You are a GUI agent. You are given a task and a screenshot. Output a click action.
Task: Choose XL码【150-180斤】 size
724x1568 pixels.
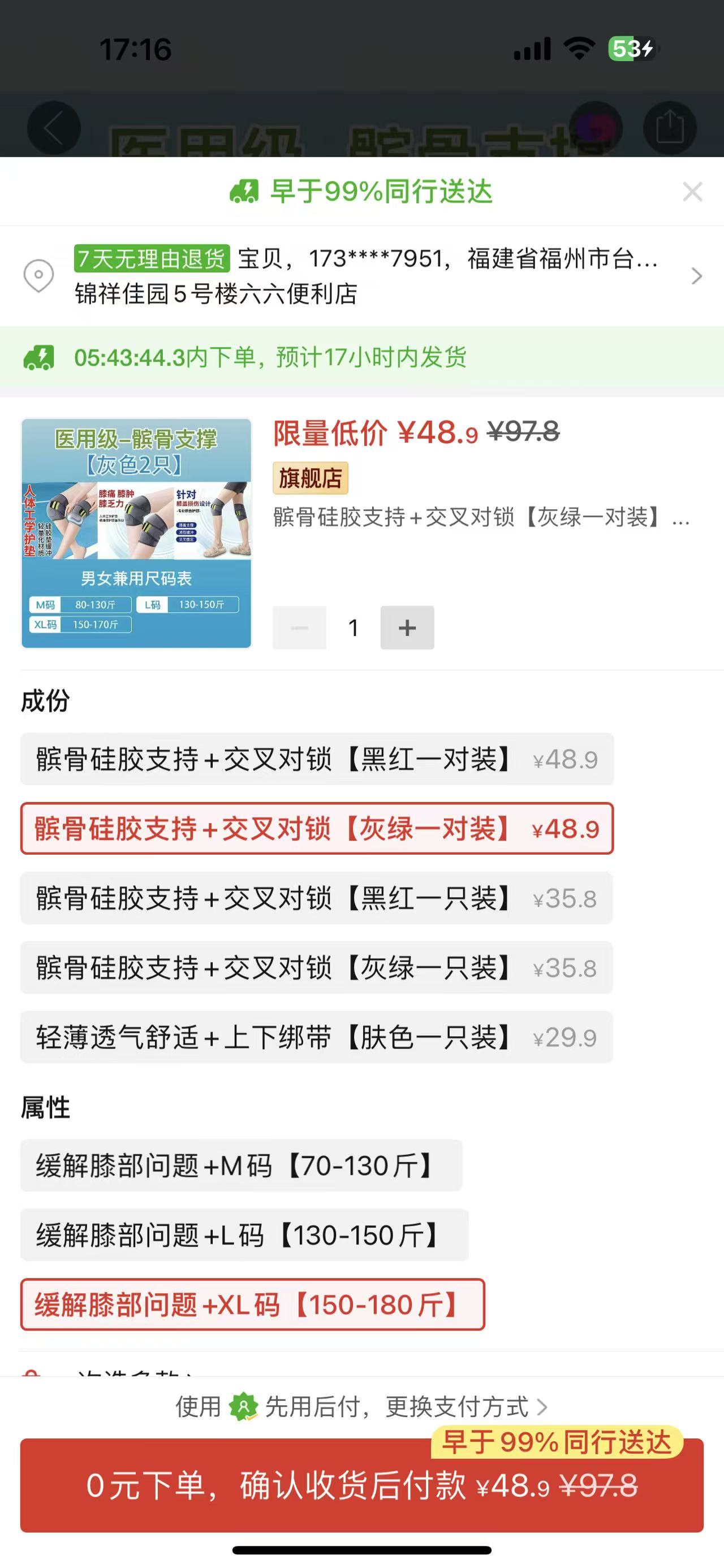[x=252, y=1305]
